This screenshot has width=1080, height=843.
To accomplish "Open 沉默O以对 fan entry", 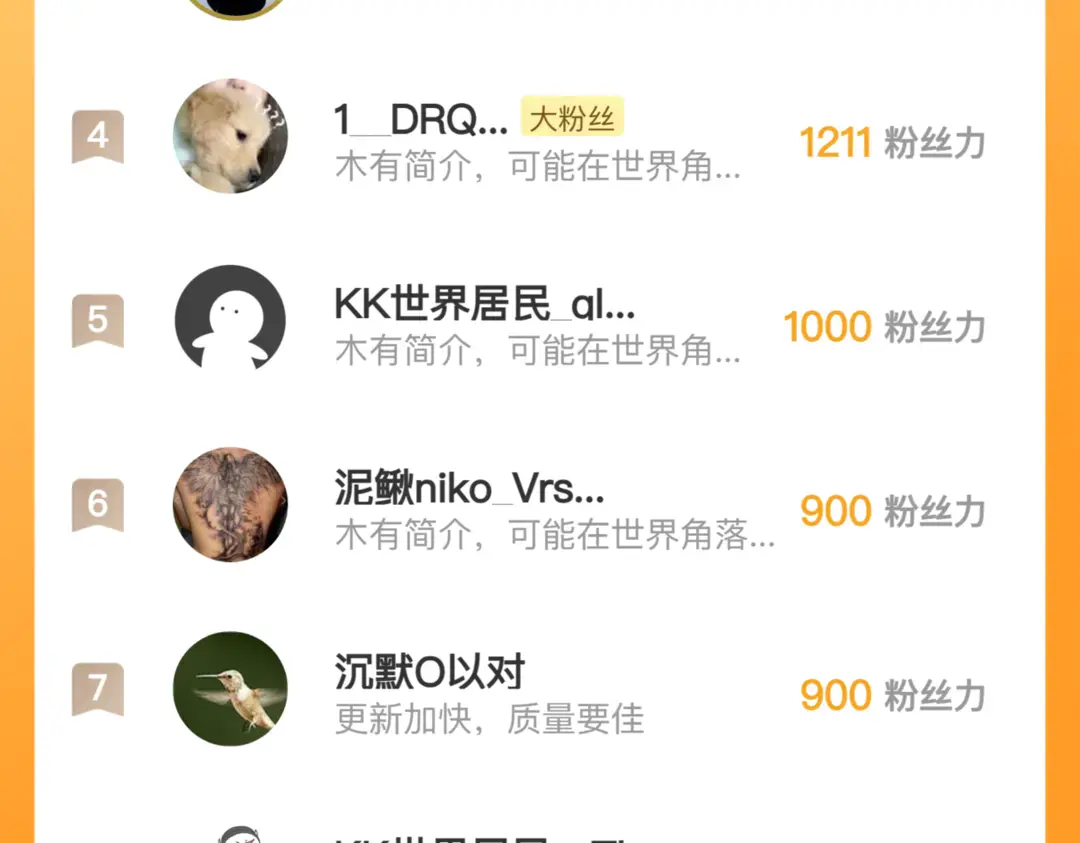I will pyautogui.click(x=430, y=673).
